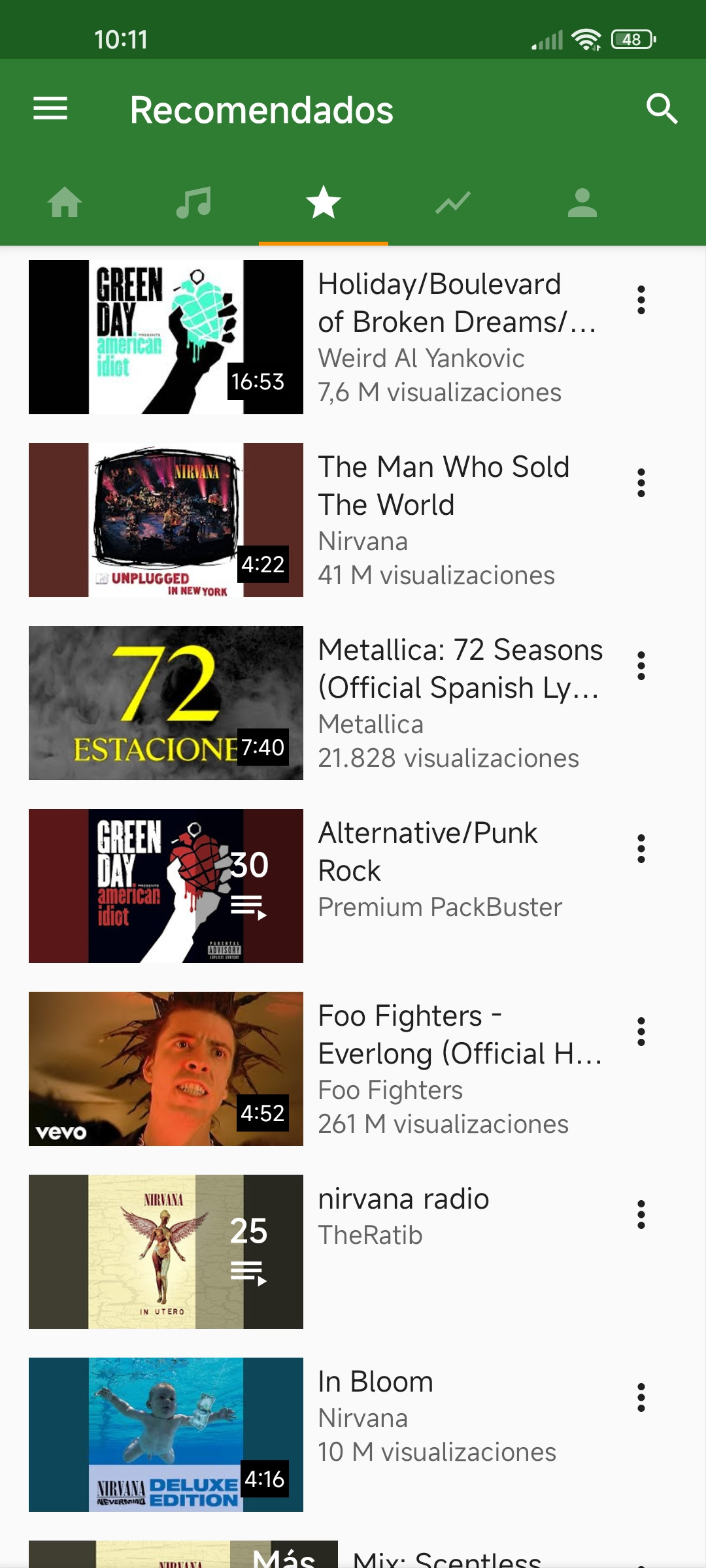Open the nirvana radio playlist

[x=166, y=1252]
